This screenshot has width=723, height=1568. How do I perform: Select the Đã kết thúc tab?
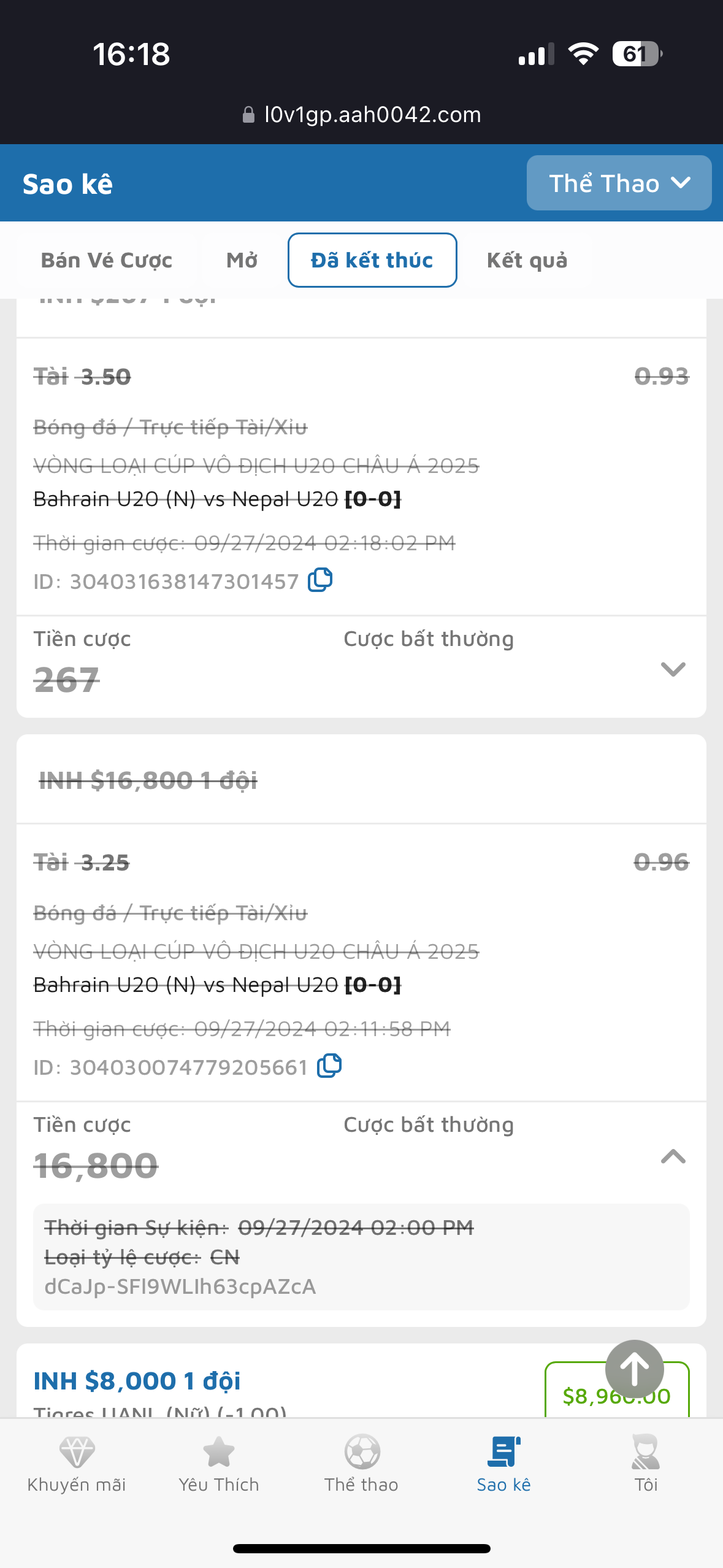coord(372,260)
